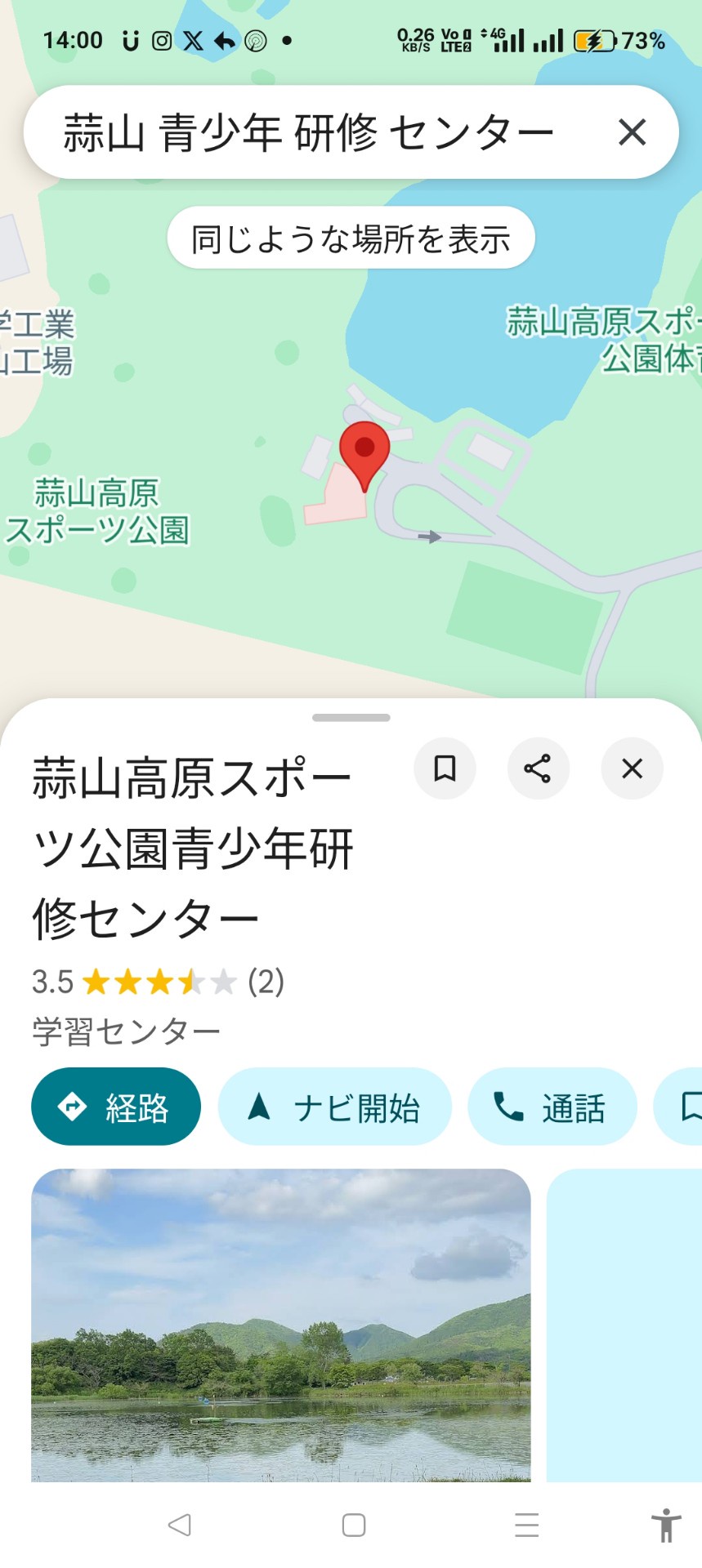Save this place with the bookmark icon
The height and width of the screenshot is (1568, 702).
[445, 768]
